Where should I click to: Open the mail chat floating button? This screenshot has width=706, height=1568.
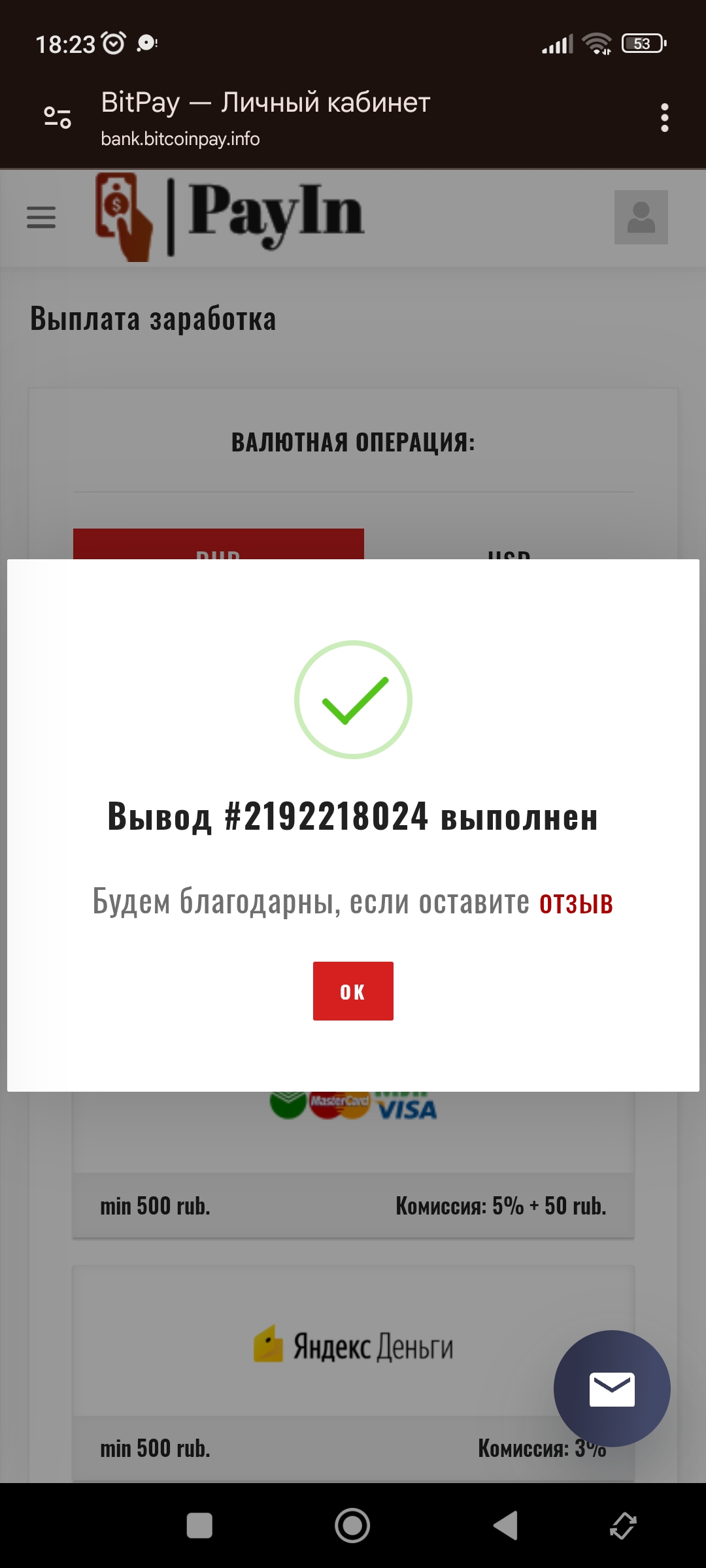pos(612,1389)
